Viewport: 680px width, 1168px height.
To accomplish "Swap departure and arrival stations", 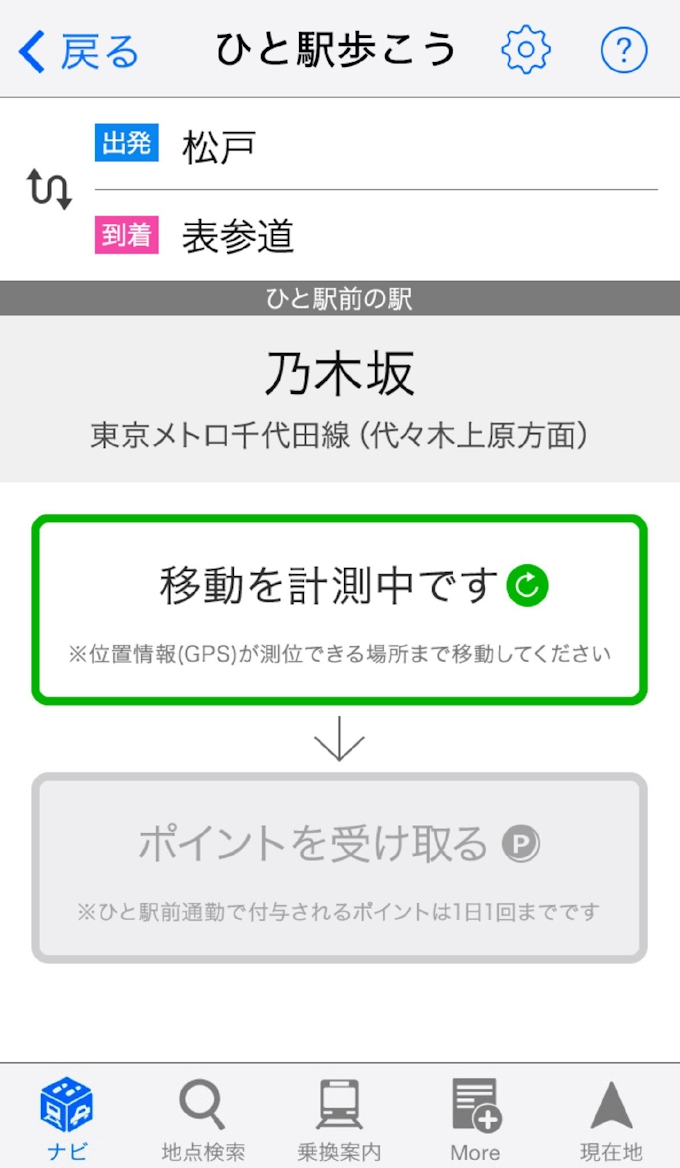I will pyautogui.click(x=49, y=189).
